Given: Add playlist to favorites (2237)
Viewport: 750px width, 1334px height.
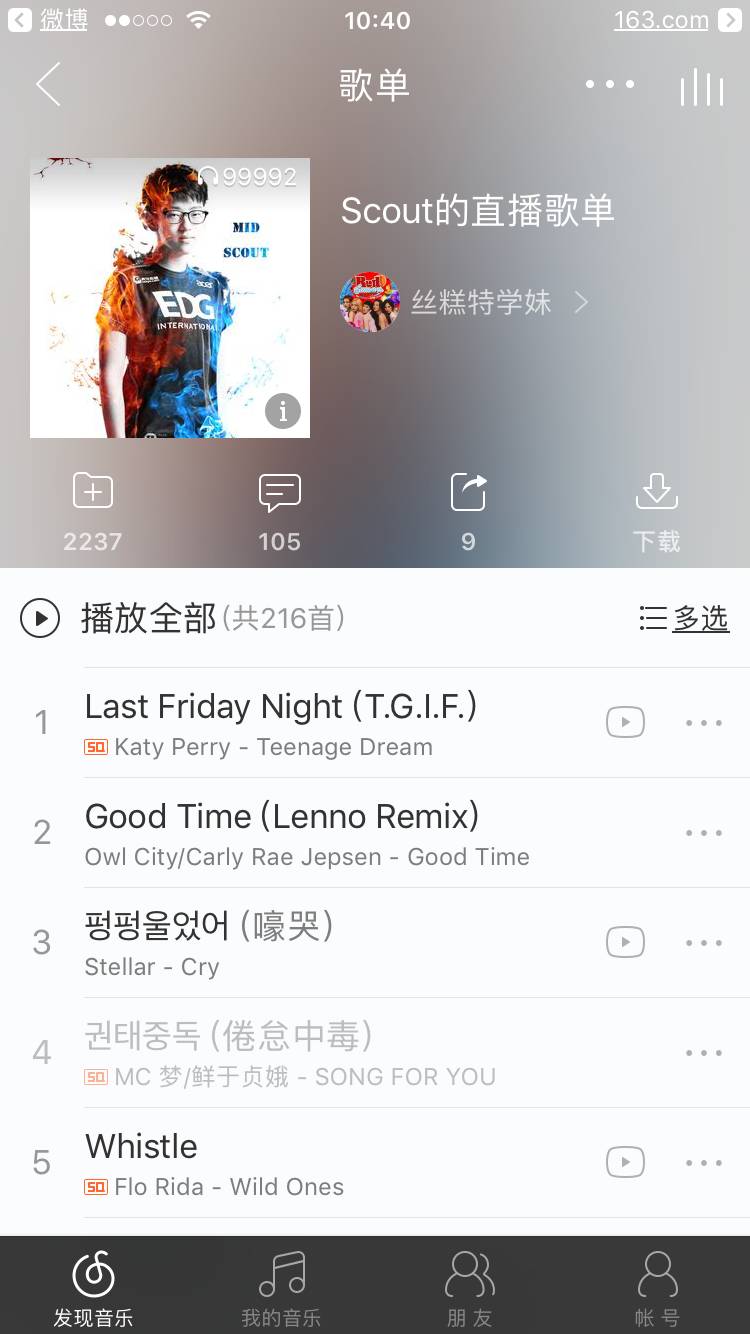Looking at the screenshot, I should pyautogui.click(x=93, y=510).
